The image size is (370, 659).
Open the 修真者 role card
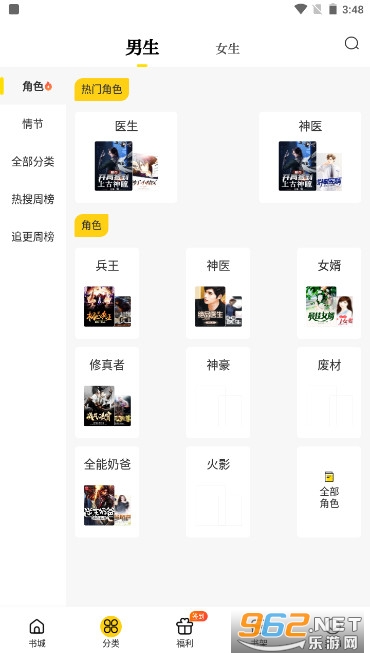click(x=107, y=393)
